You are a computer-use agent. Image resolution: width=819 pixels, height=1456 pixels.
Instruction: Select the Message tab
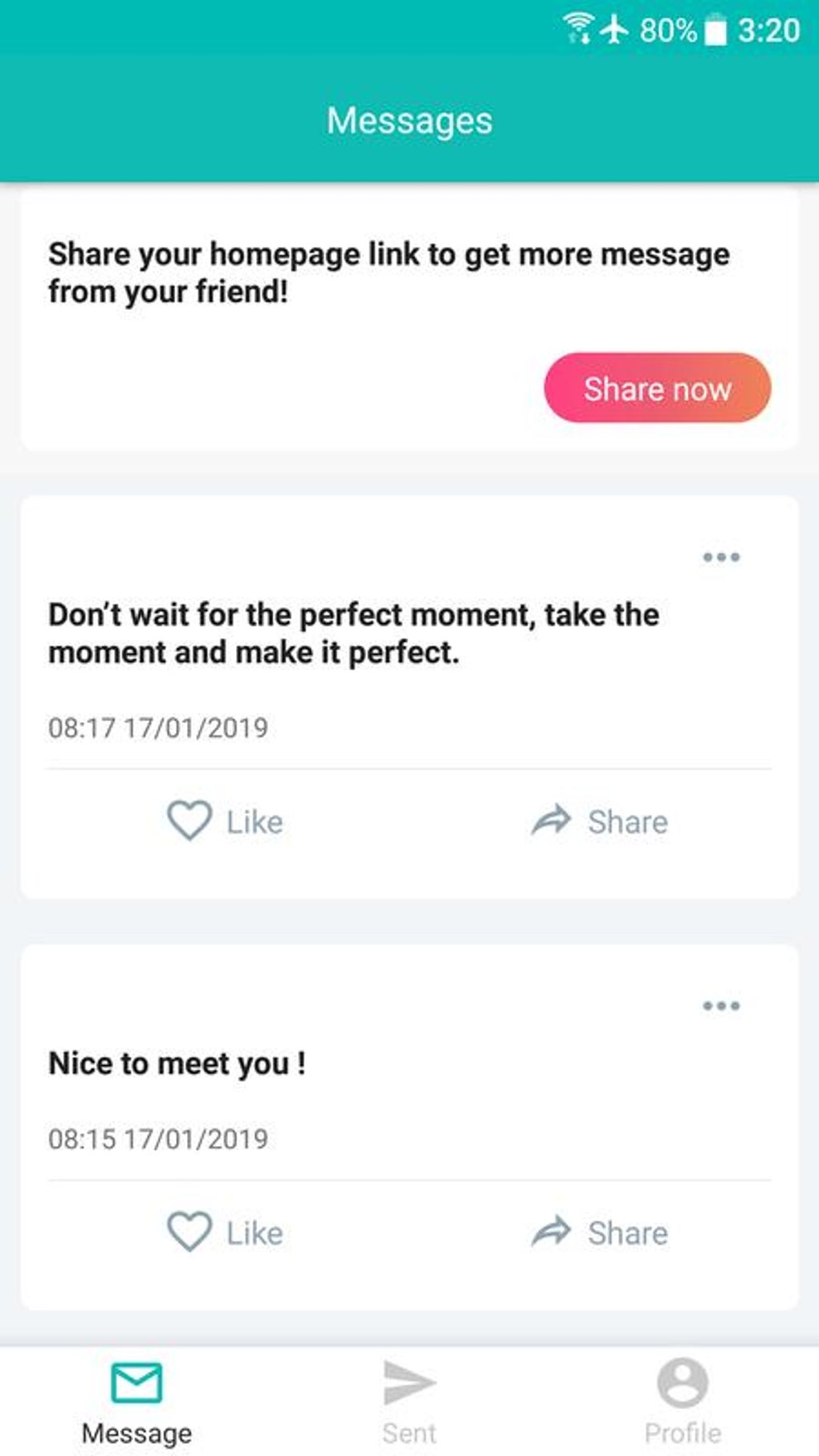pyautogui.click(x=136, y=1402)
